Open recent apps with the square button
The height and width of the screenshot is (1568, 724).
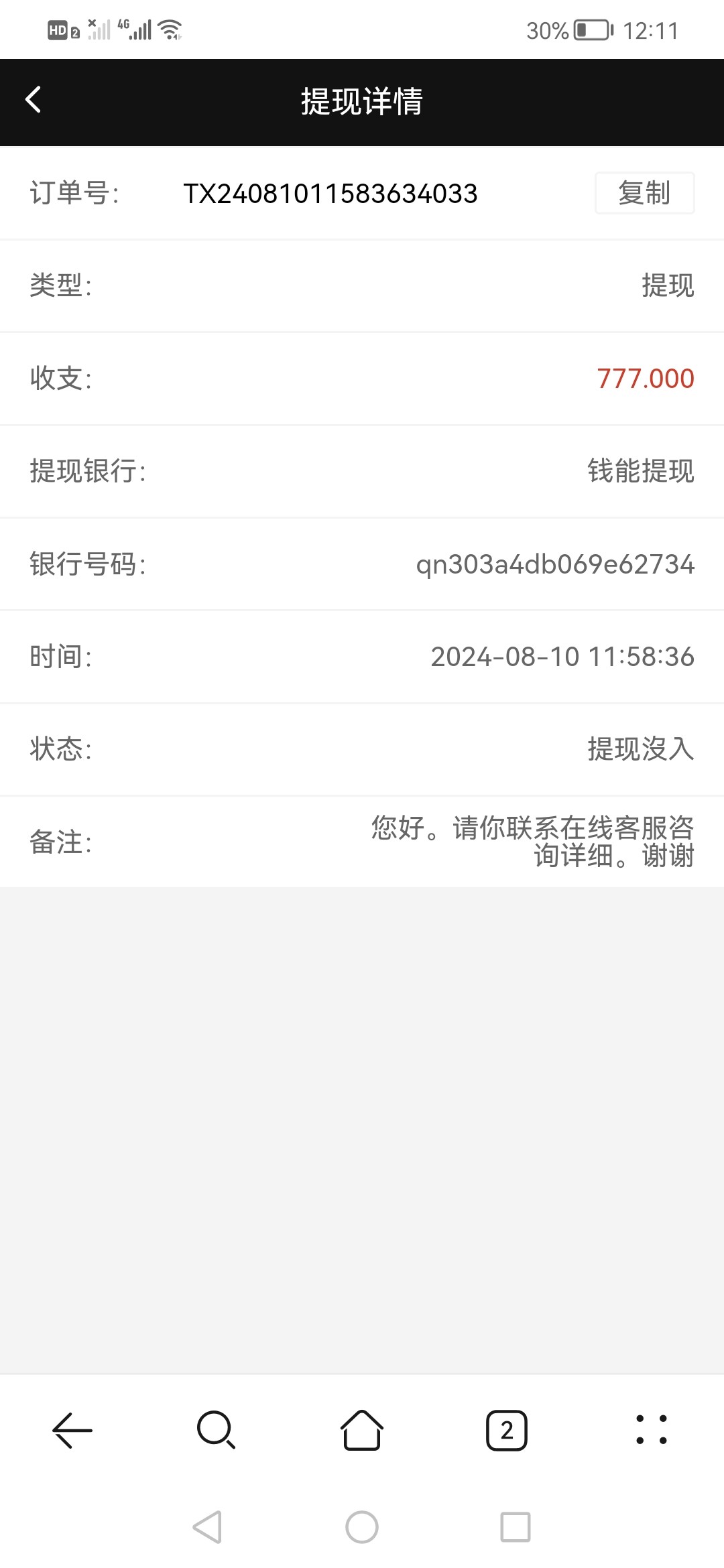(516, 1528)
